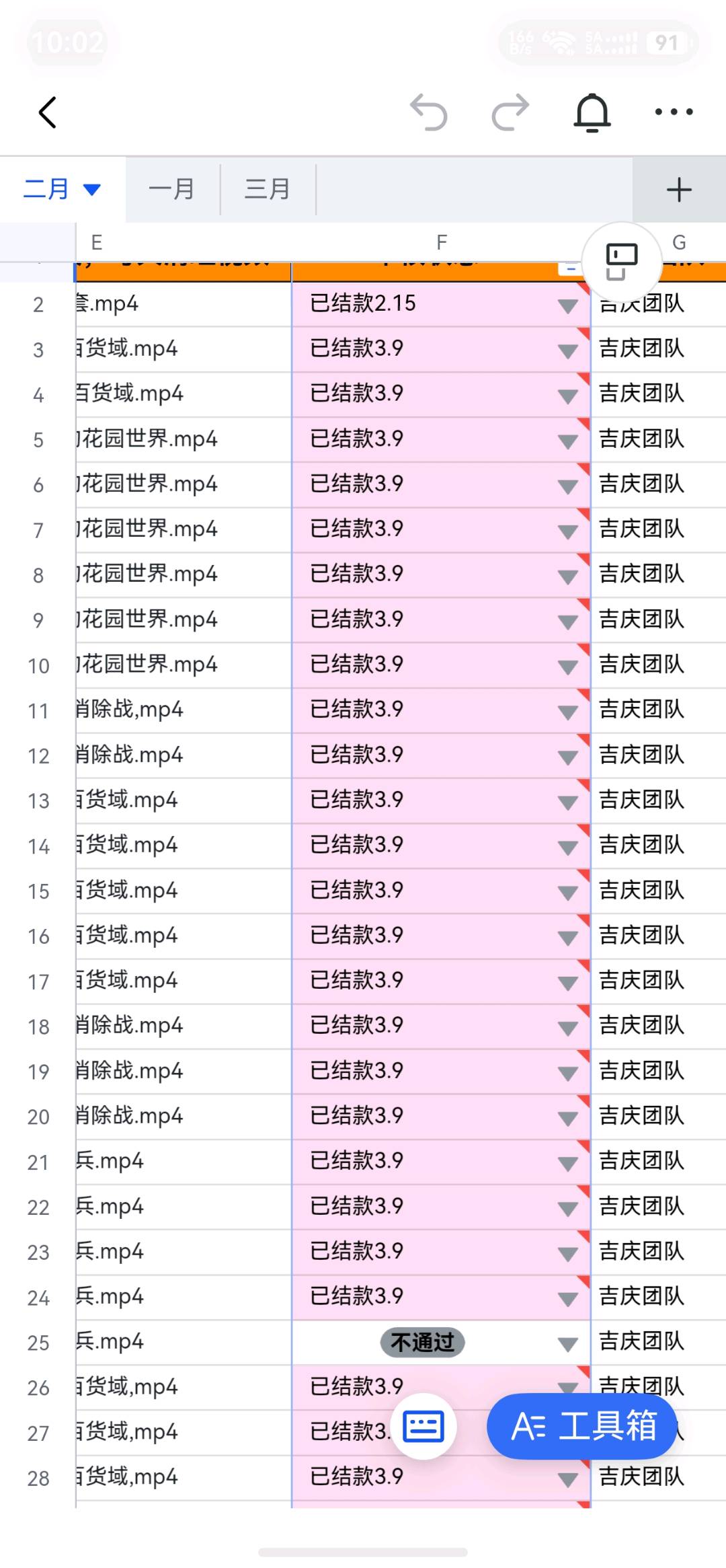Add a new sheet with plus button
726x1568 pixels.
point(679,189)
